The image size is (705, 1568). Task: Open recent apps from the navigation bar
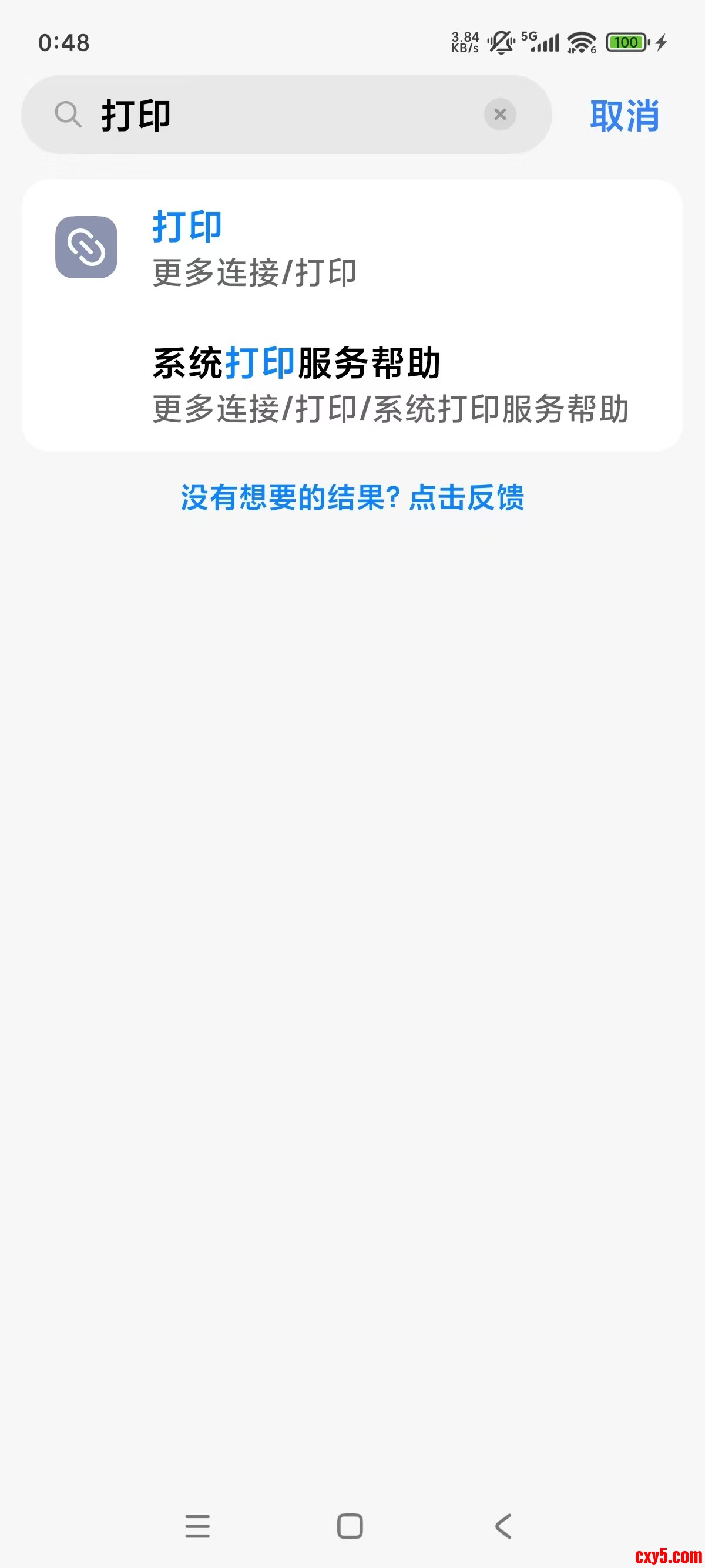tap(198, 1526)
